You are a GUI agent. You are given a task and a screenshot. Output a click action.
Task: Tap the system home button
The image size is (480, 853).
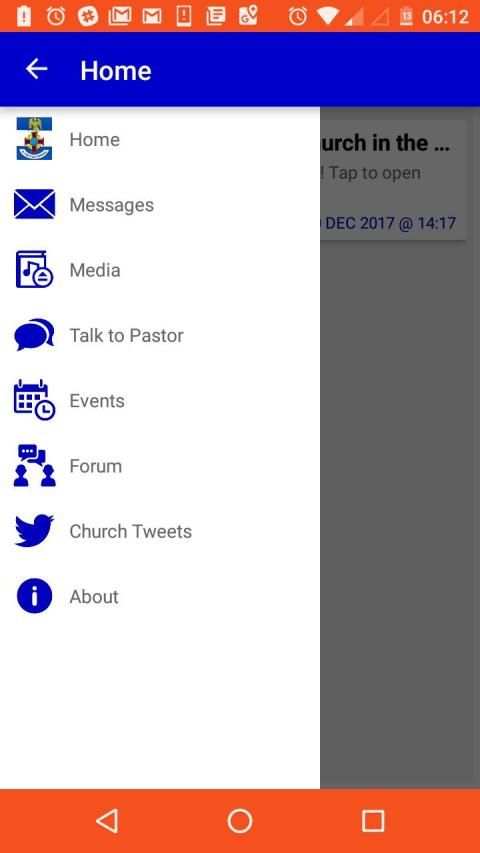coord(240,820)
